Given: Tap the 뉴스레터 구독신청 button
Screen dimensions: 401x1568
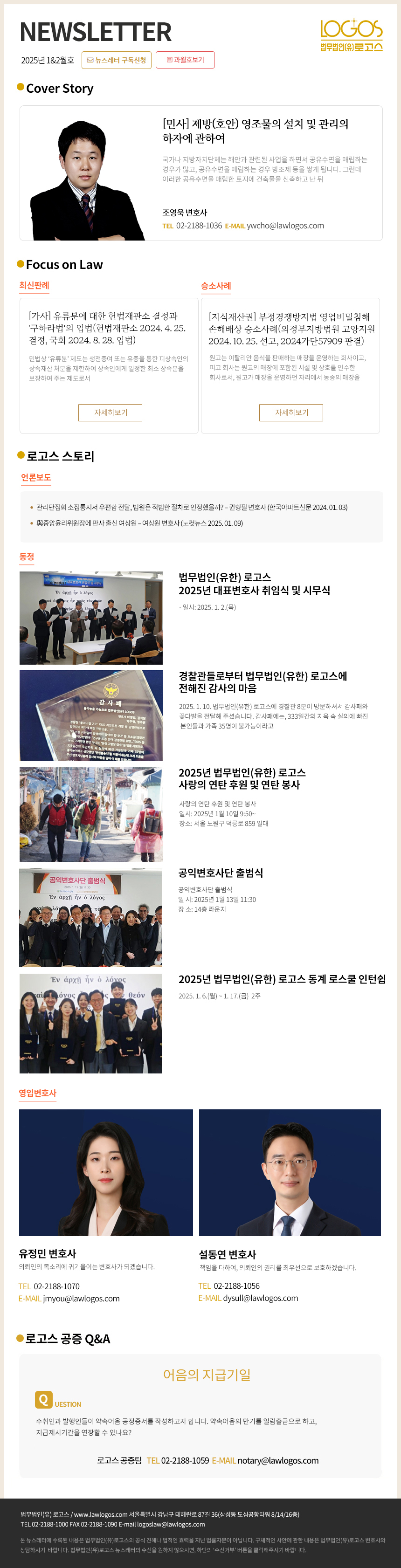Looking at the screenshot, I should [116, 60].
